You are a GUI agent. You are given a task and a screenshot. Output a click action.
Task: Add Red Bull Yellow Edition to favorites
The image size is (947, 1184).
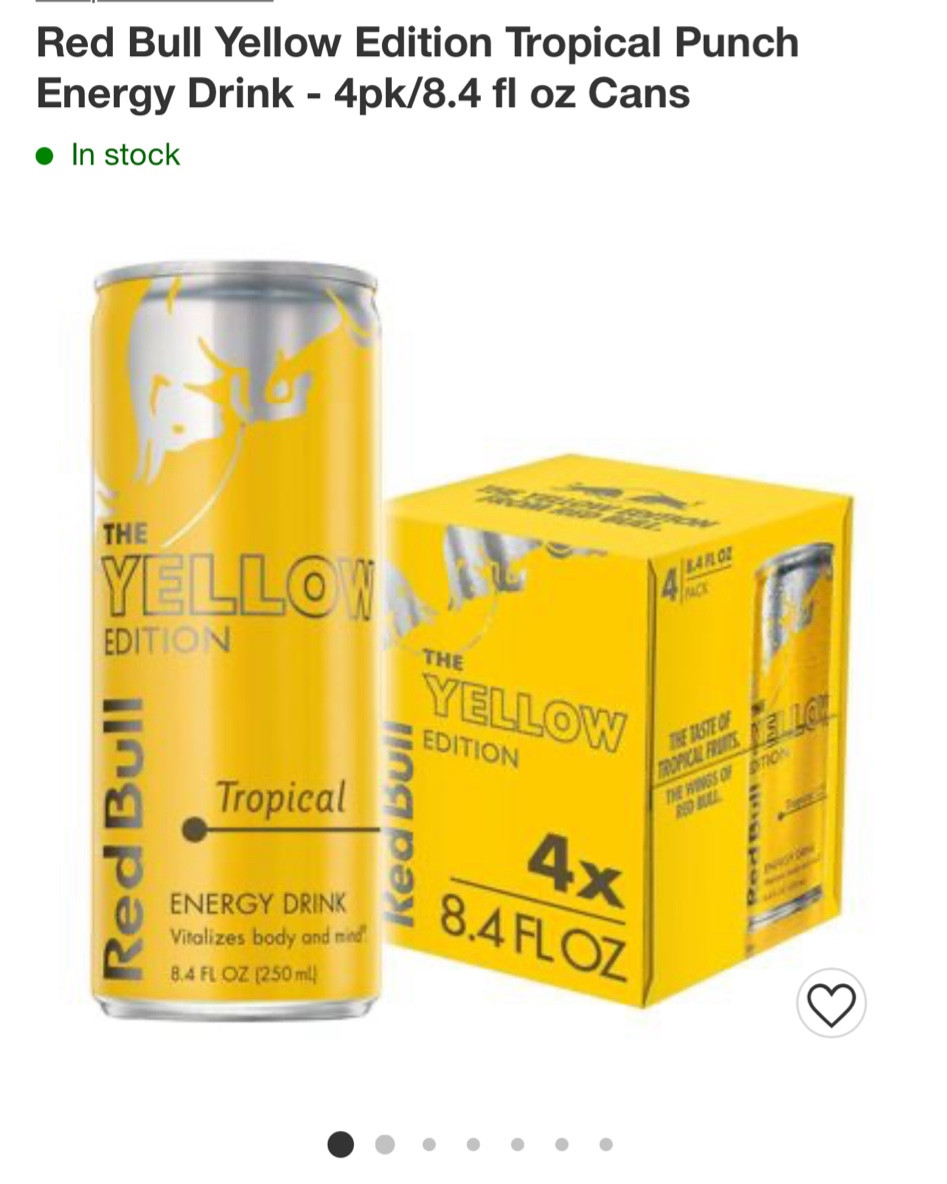(831, 1004)
